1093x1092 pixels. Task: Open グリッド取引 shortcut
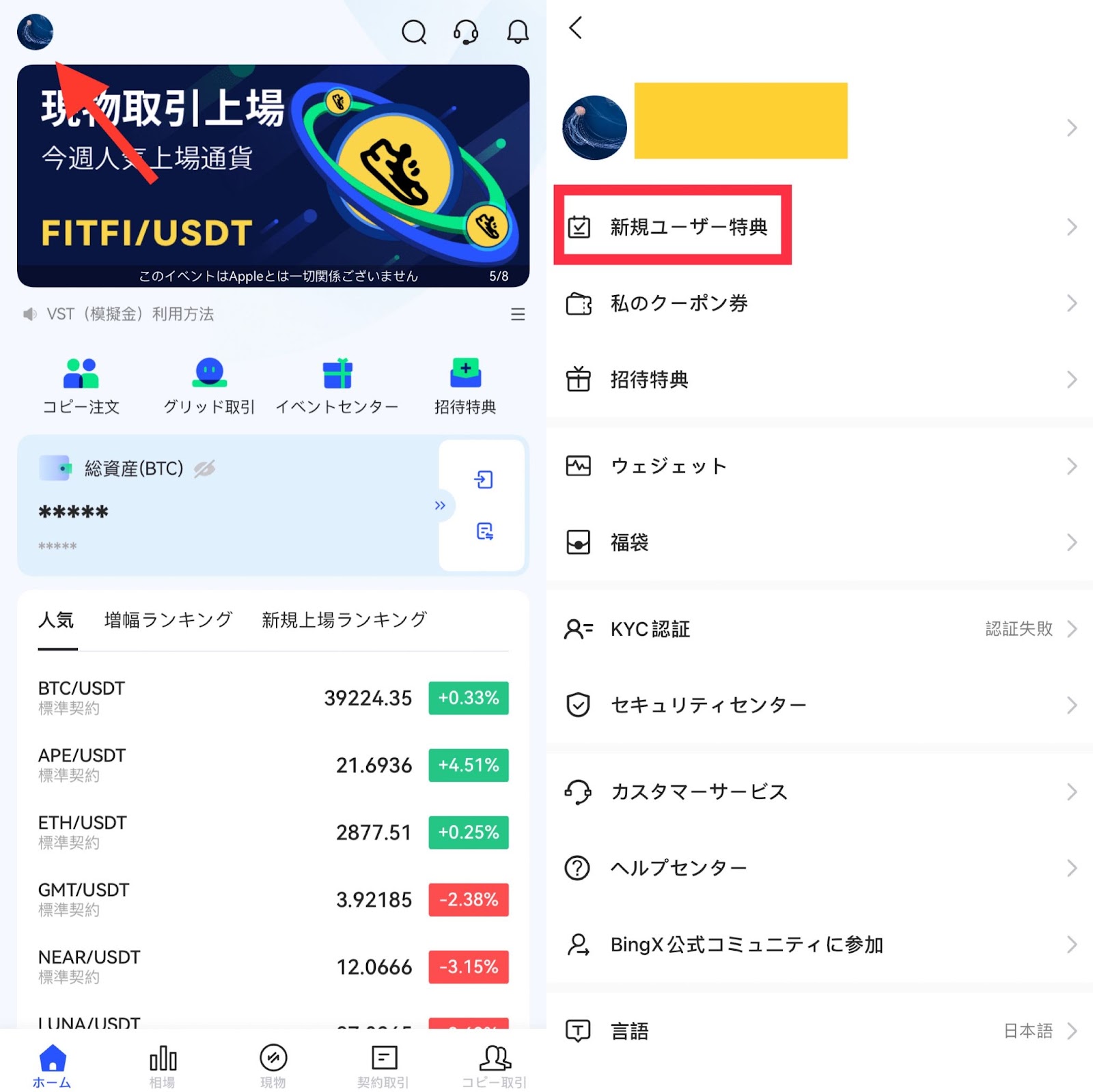(209, 387)
